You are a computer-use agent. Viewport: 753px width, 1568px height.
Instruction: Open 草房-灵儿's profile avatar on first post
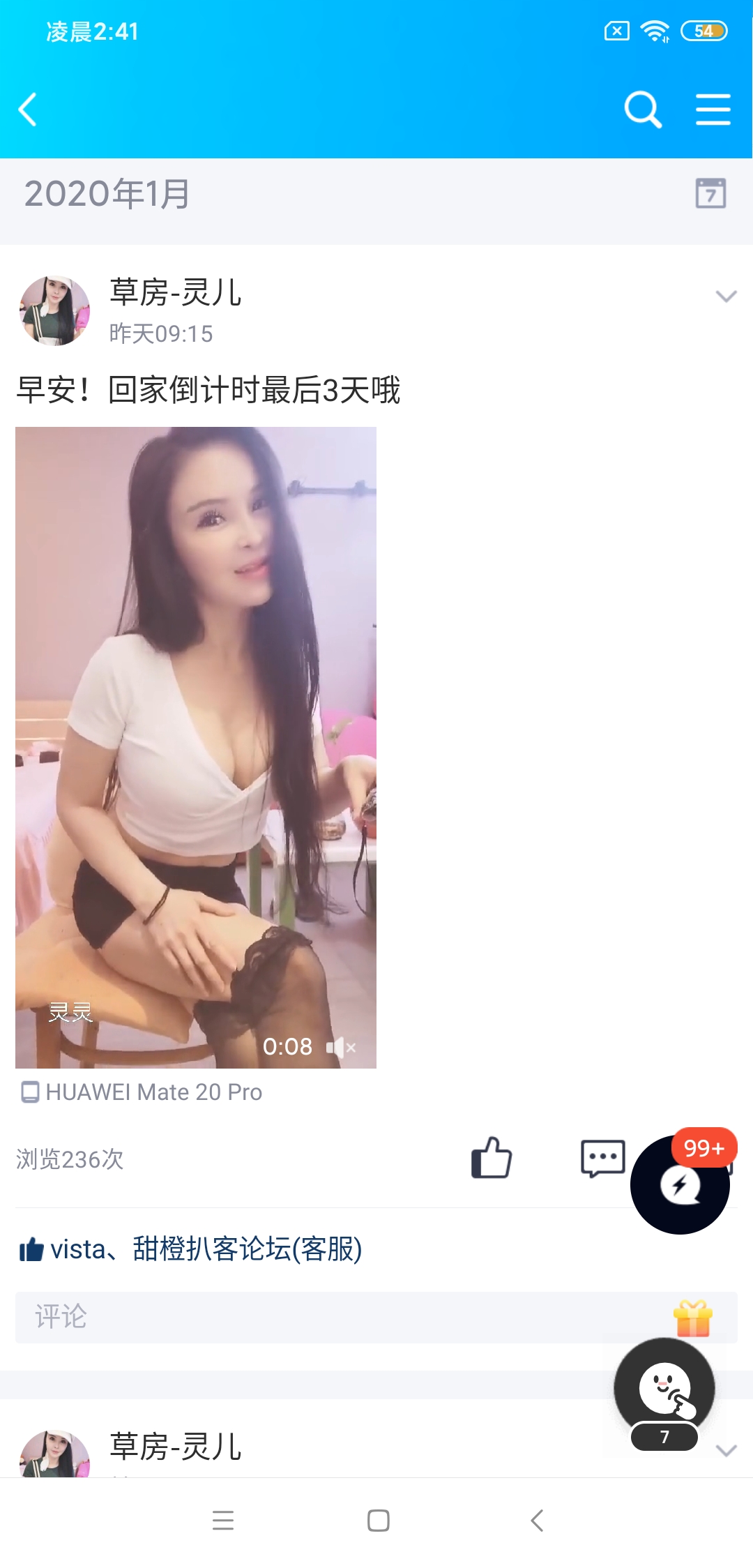[x=55, y=310]
